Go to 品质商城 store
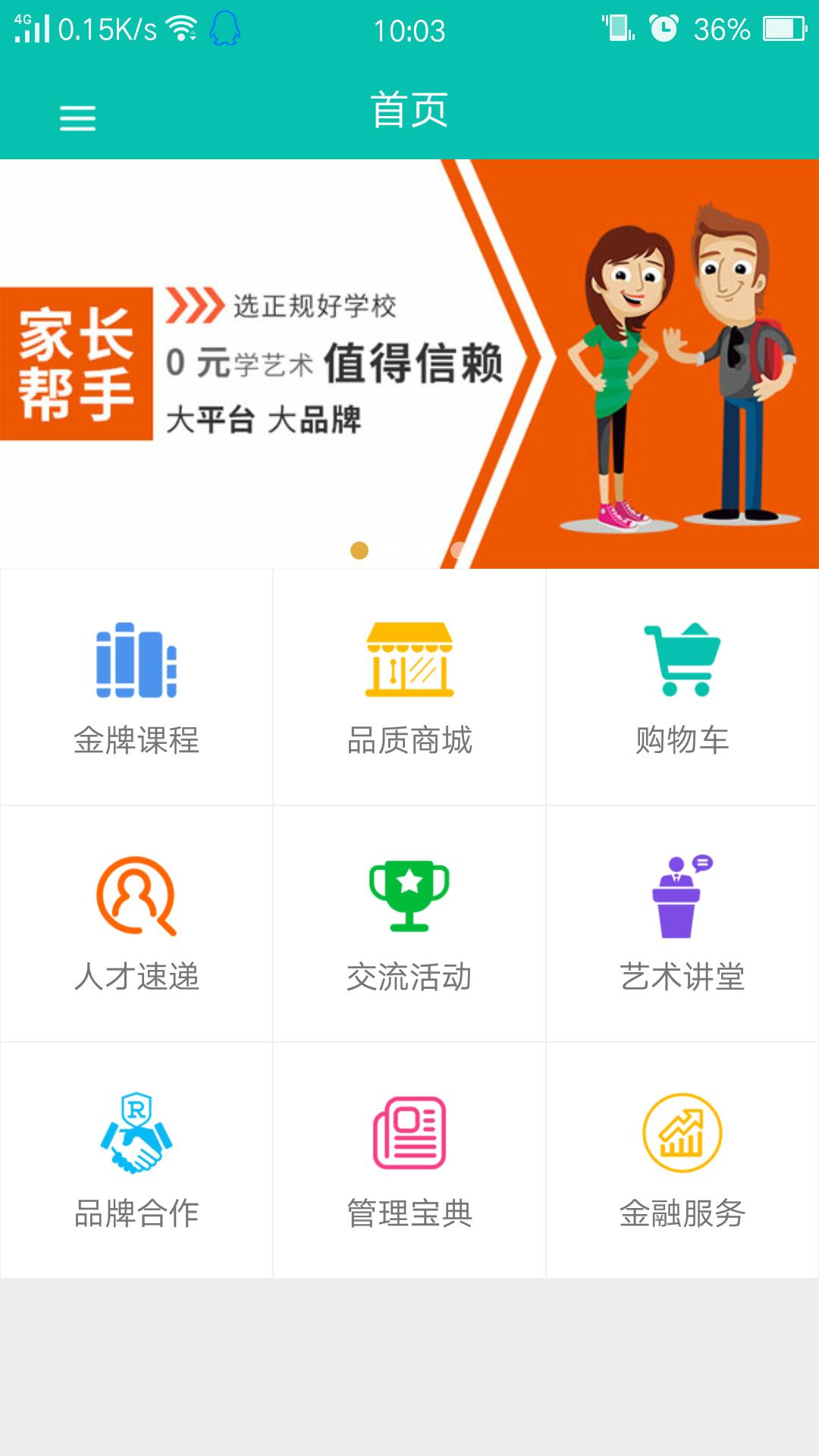Image resolution: width=819 pixels, height=1456 pixels. pos(409,687)
